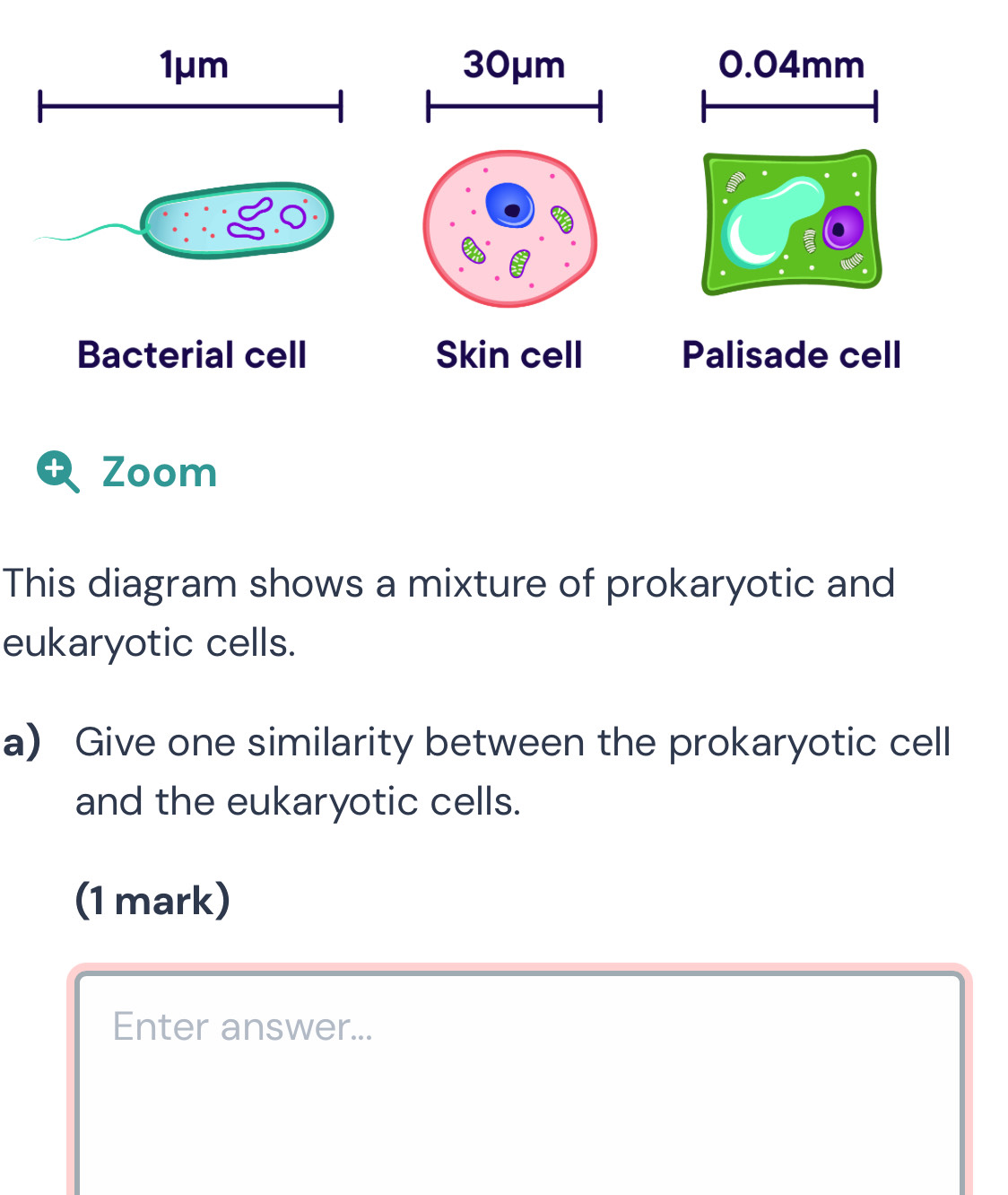1008x1195 pixels.
Task: Click the question text for part a
Action: point(511,772)
